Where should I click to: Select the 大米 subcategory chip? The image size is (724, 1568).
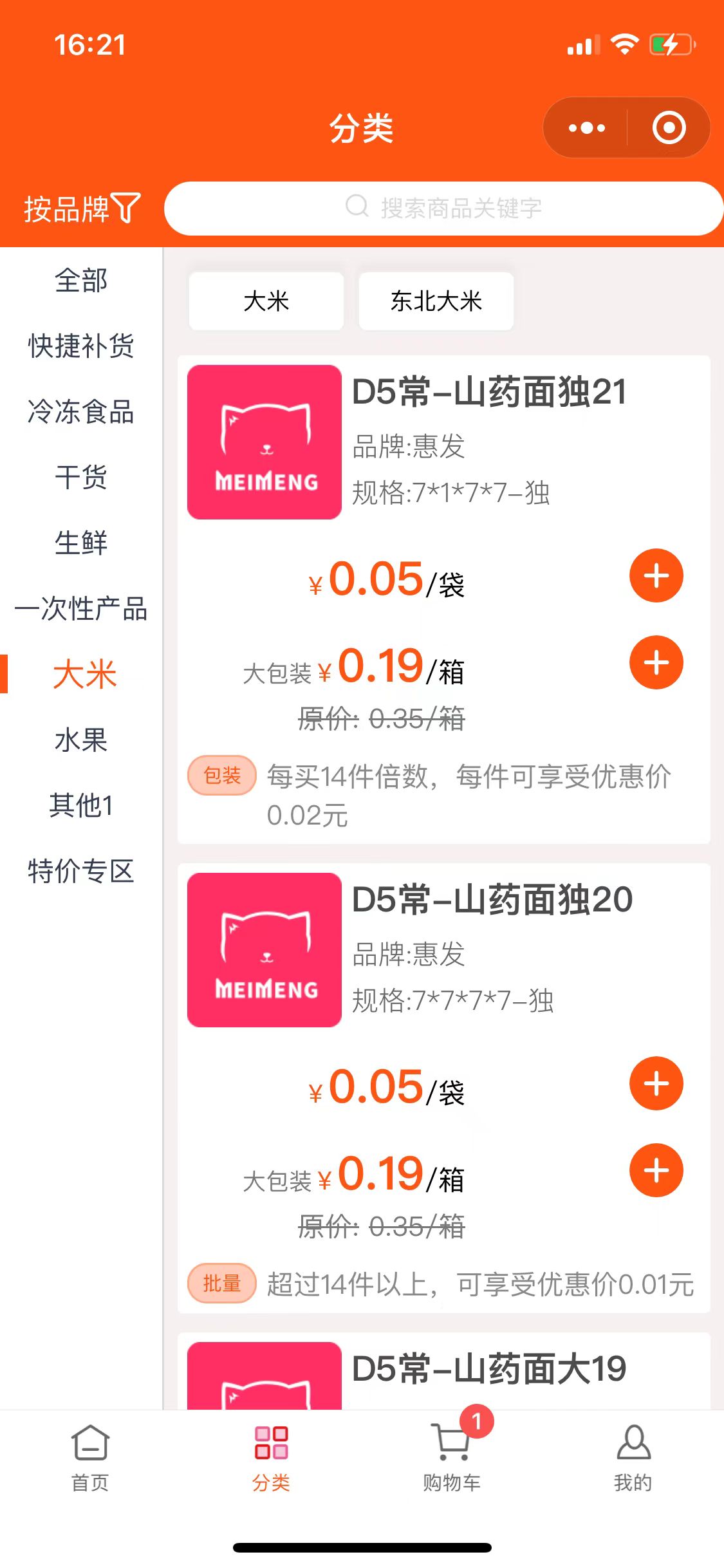tap(266, 301)
